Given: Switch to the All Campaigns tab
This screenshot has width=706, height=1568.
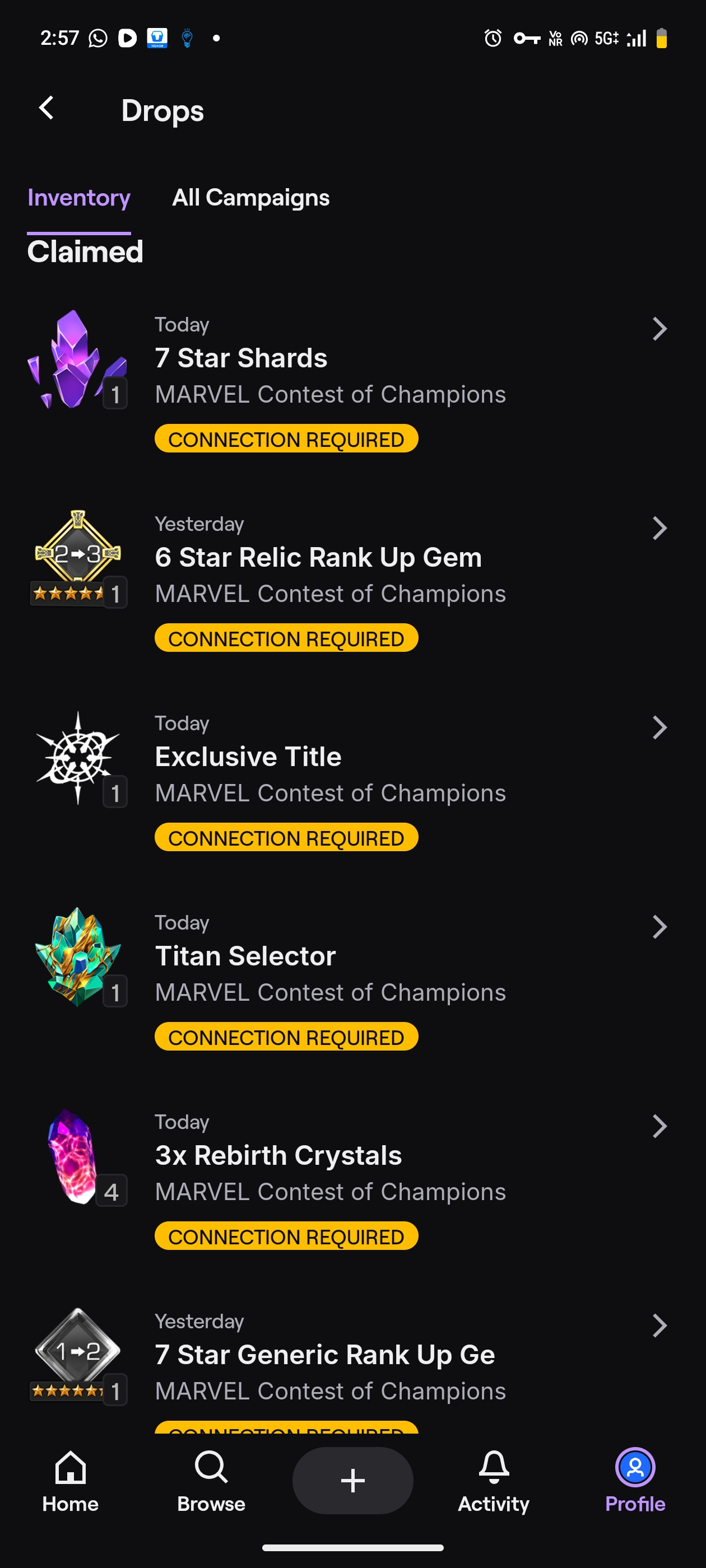Looking at the screenshot, I should tap(250, 197).
